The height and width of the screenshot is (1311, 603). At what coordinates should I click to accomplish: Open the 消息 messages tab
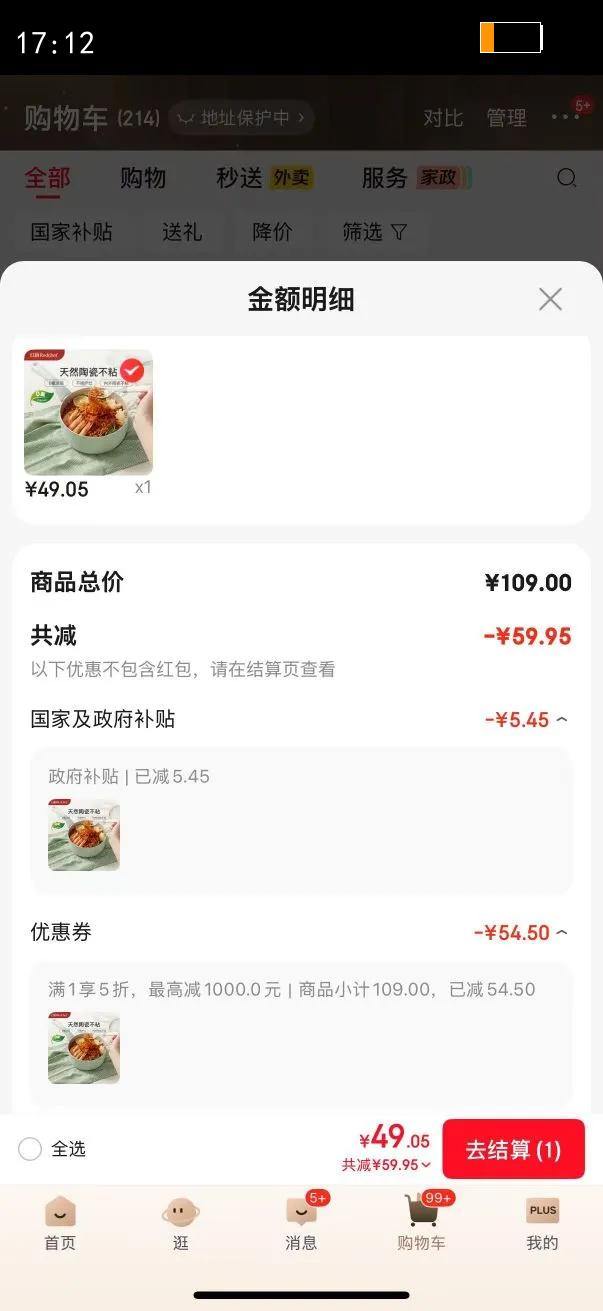tap(301, 1224)
